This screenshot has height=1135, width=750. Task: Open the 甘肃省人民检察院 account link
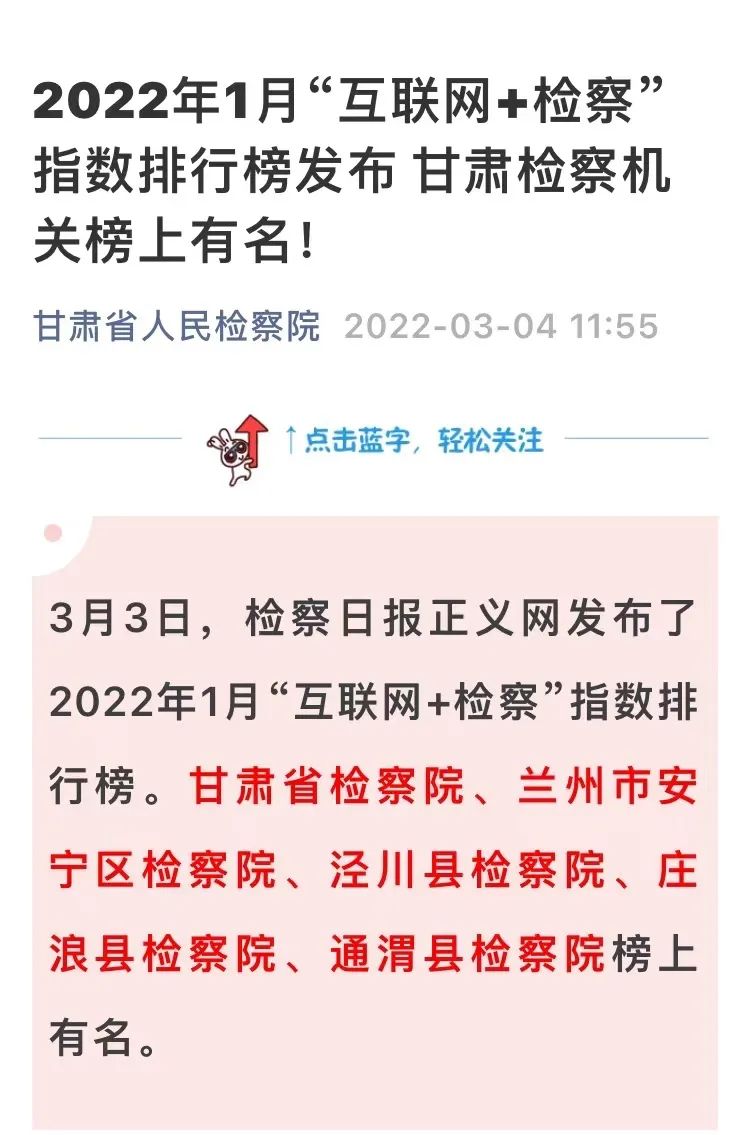tap(177, 326)
